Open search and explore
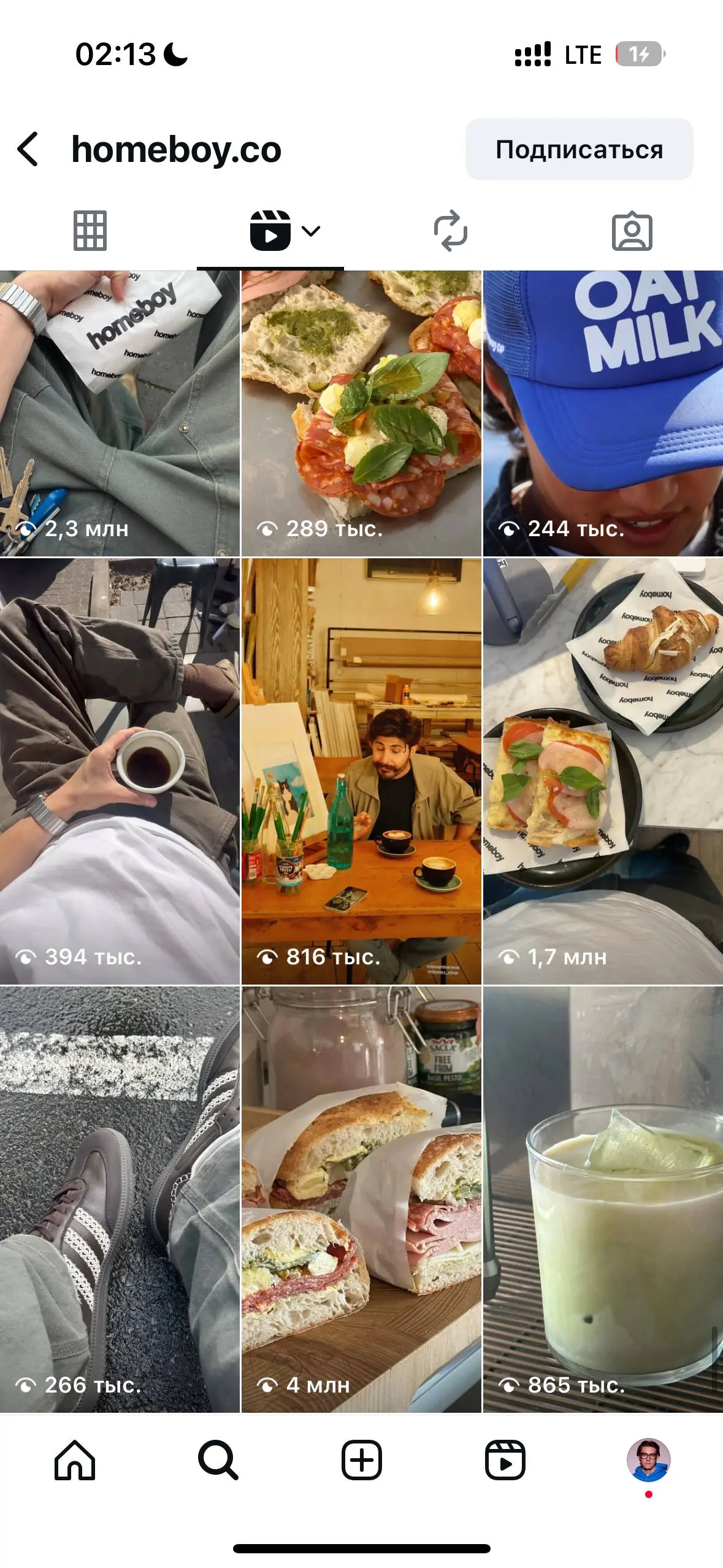Screen dimensions: 723x1568 pos(218,1460)
